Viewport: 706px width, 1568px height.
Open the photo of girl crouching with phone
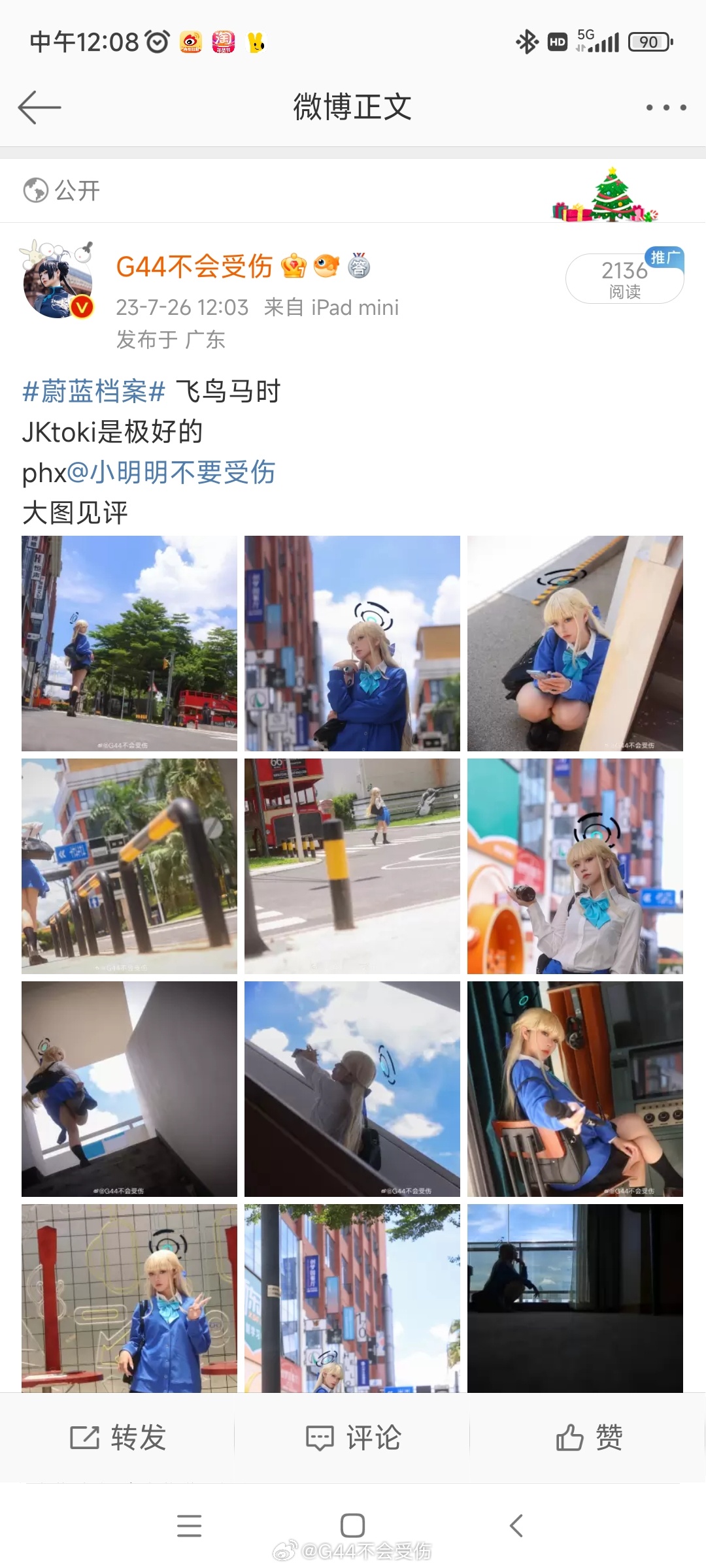click(575, 644)
